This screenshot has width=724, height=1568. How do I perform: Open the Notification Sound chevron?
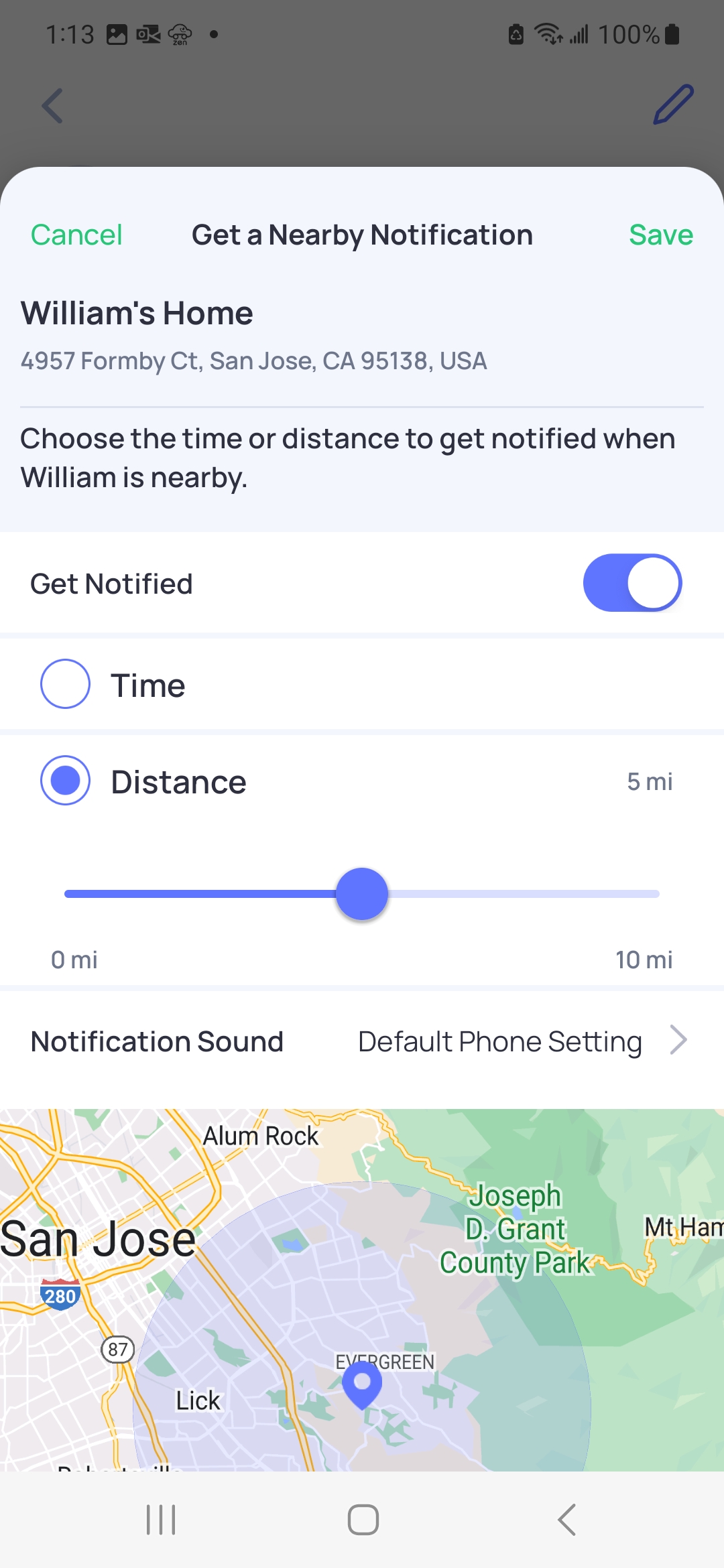coord(680,1040)
